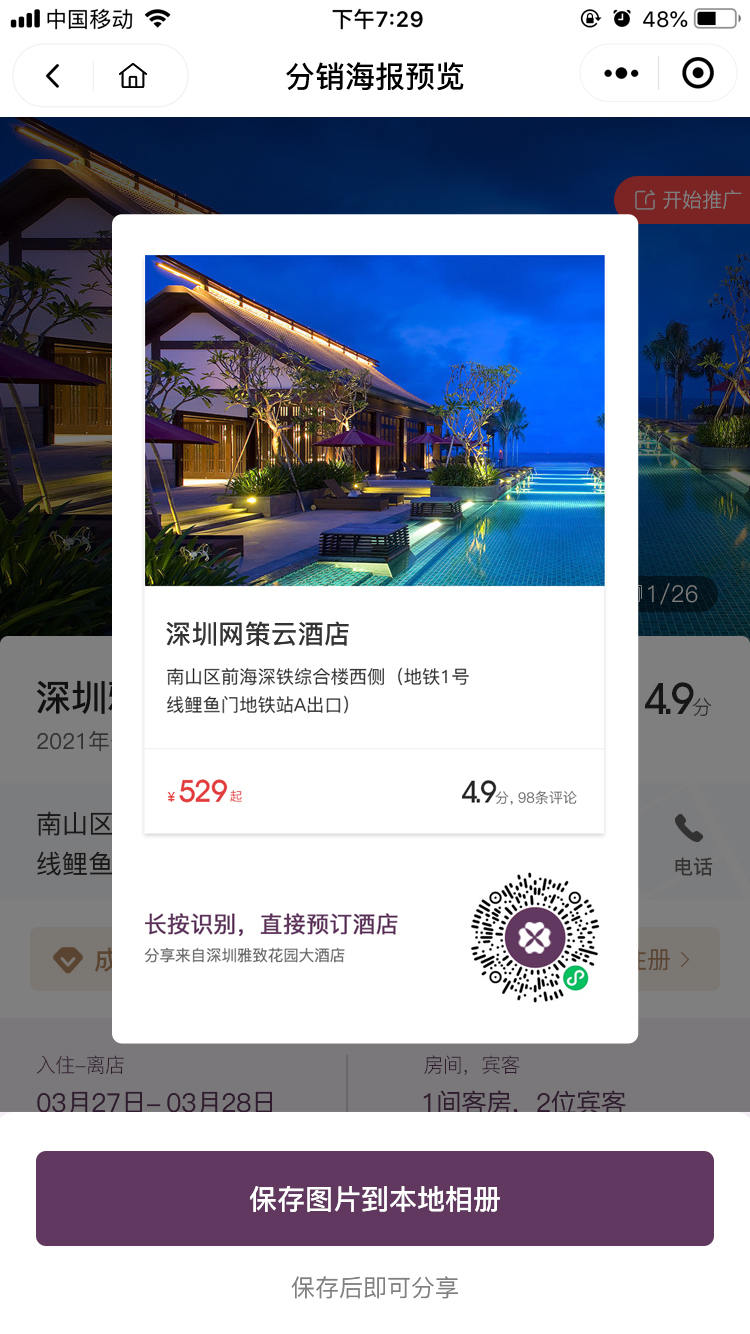Save the poster to the local album
This screenshot has height=1334, width=750.
click(x=375, y=1199)
